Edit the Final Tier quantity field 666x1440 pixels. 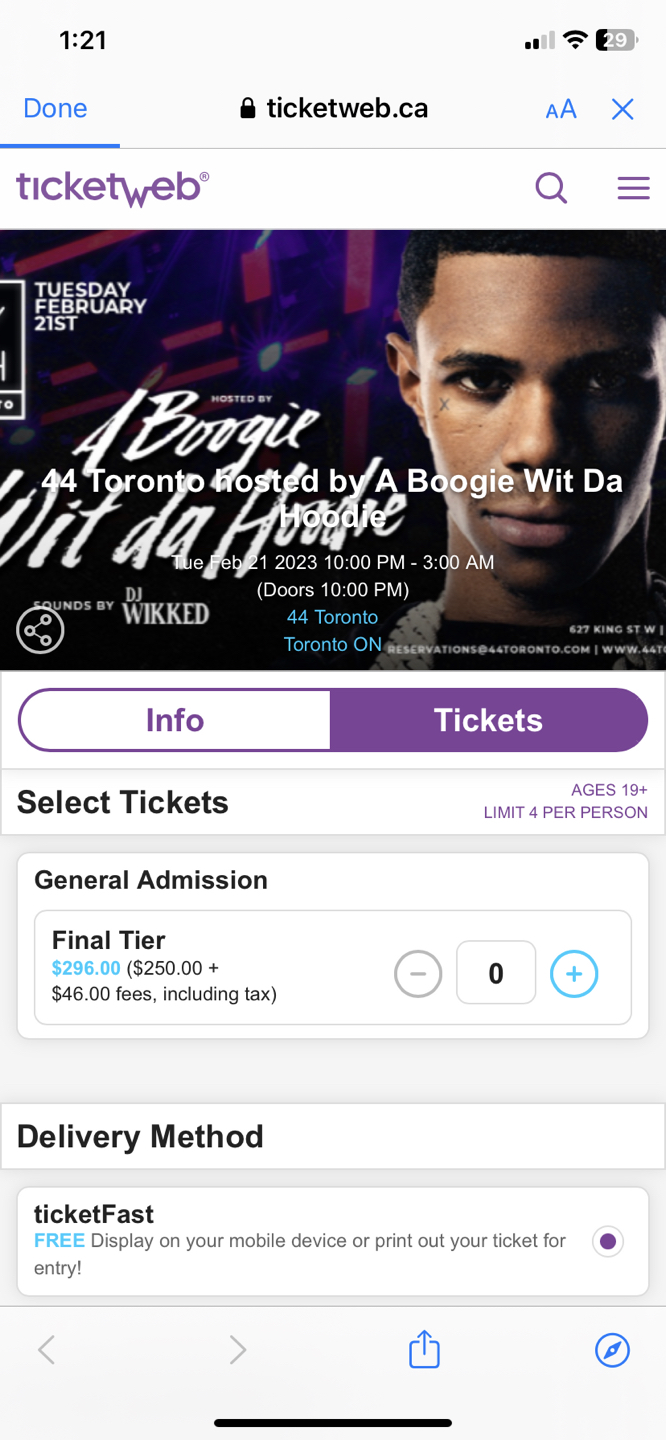click(x=496, y=973)
